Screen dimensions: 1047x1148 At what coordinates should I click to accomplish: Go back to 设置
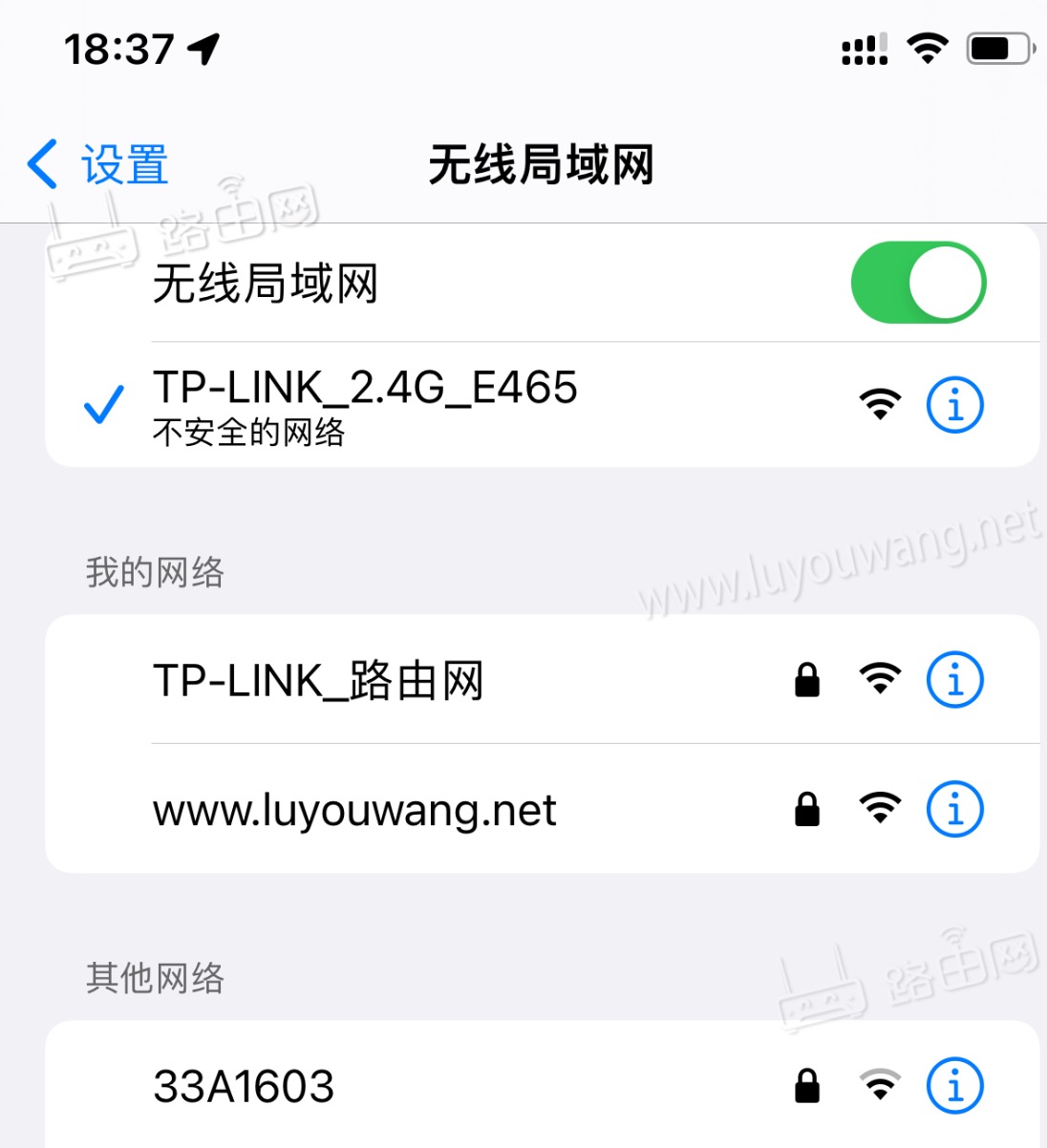(98, 164)
